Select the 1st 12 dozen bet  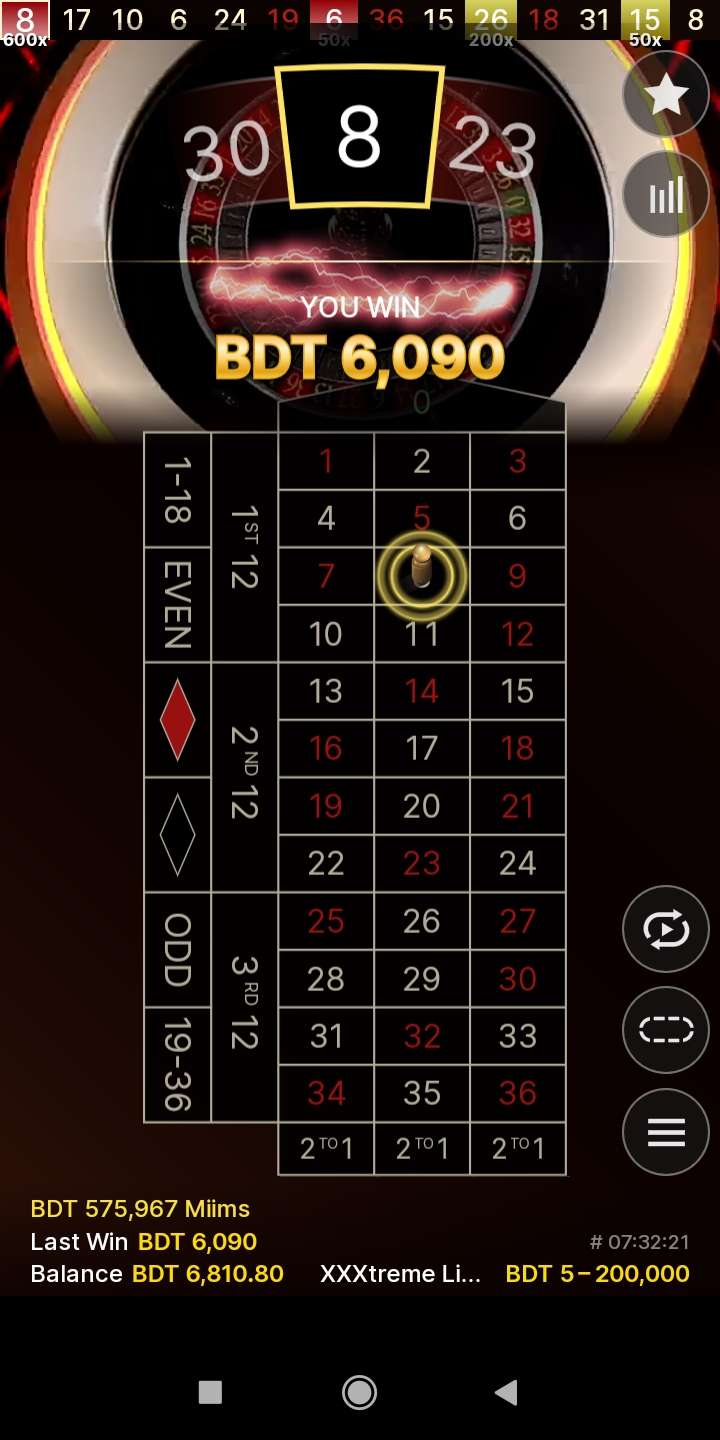[244, 547]
